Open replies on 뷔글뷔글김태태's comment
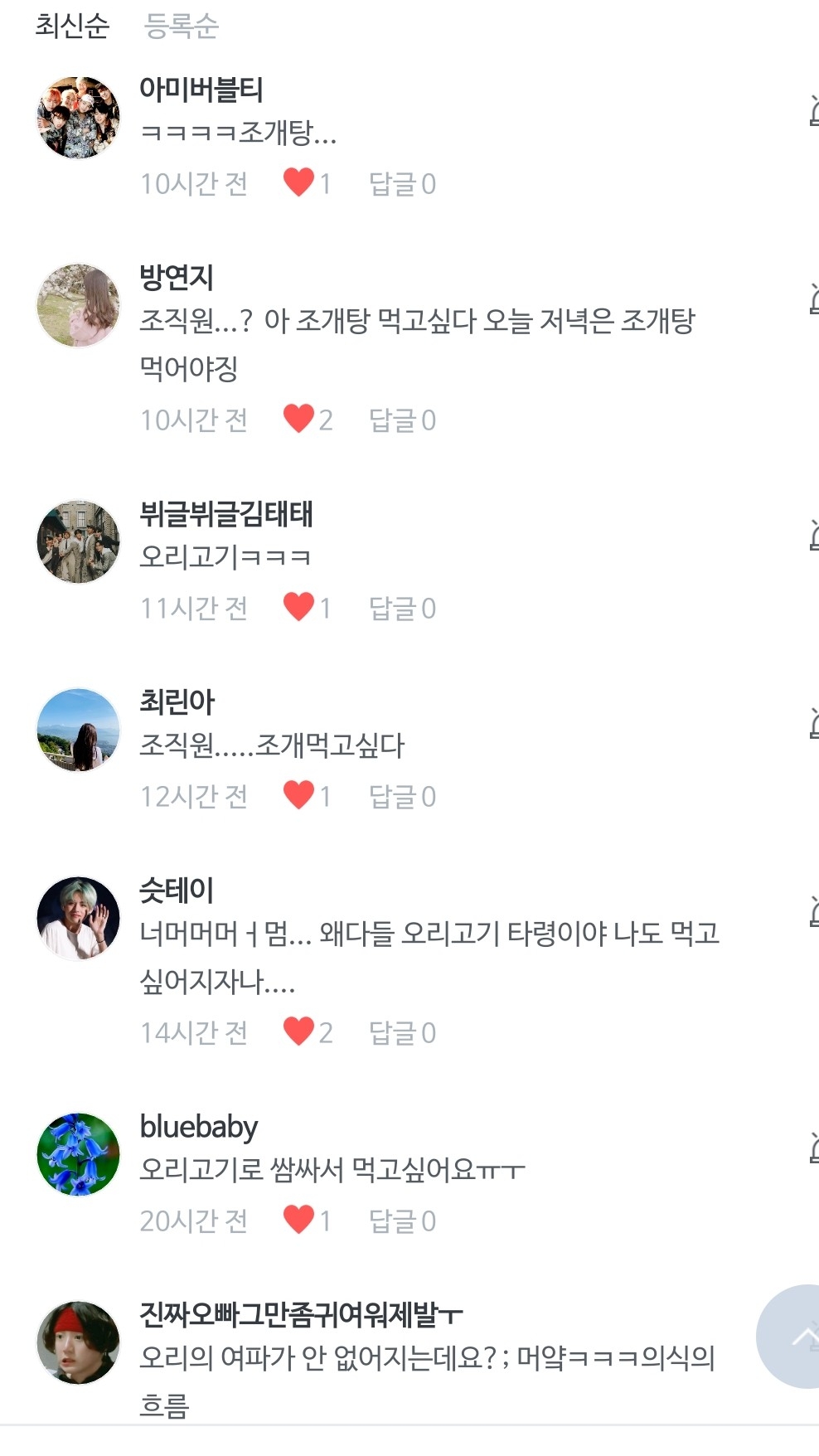Image resolution: width=819 pixels, height=1456 pixels. coord(402,608)
